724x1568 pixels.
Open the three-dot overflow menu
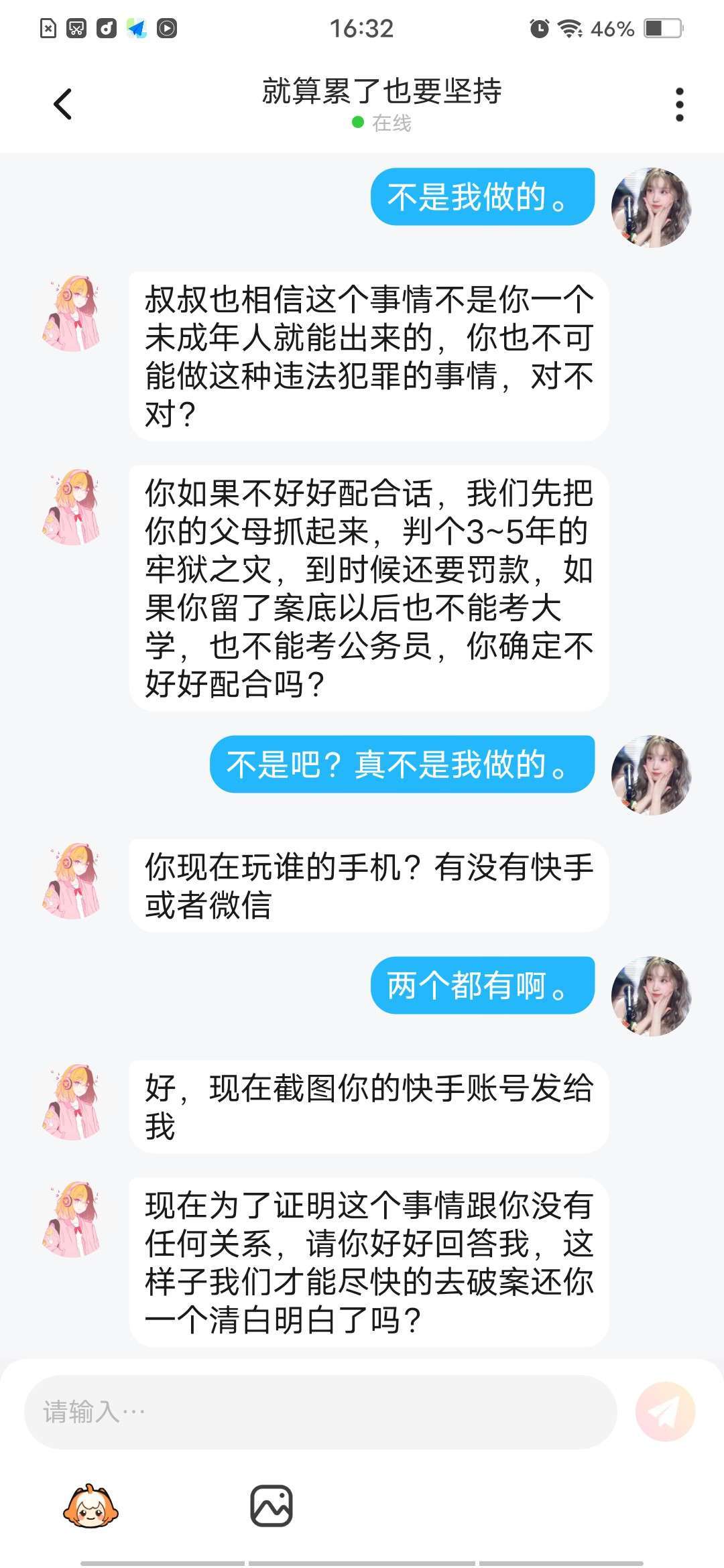click(x=679, y=105)
